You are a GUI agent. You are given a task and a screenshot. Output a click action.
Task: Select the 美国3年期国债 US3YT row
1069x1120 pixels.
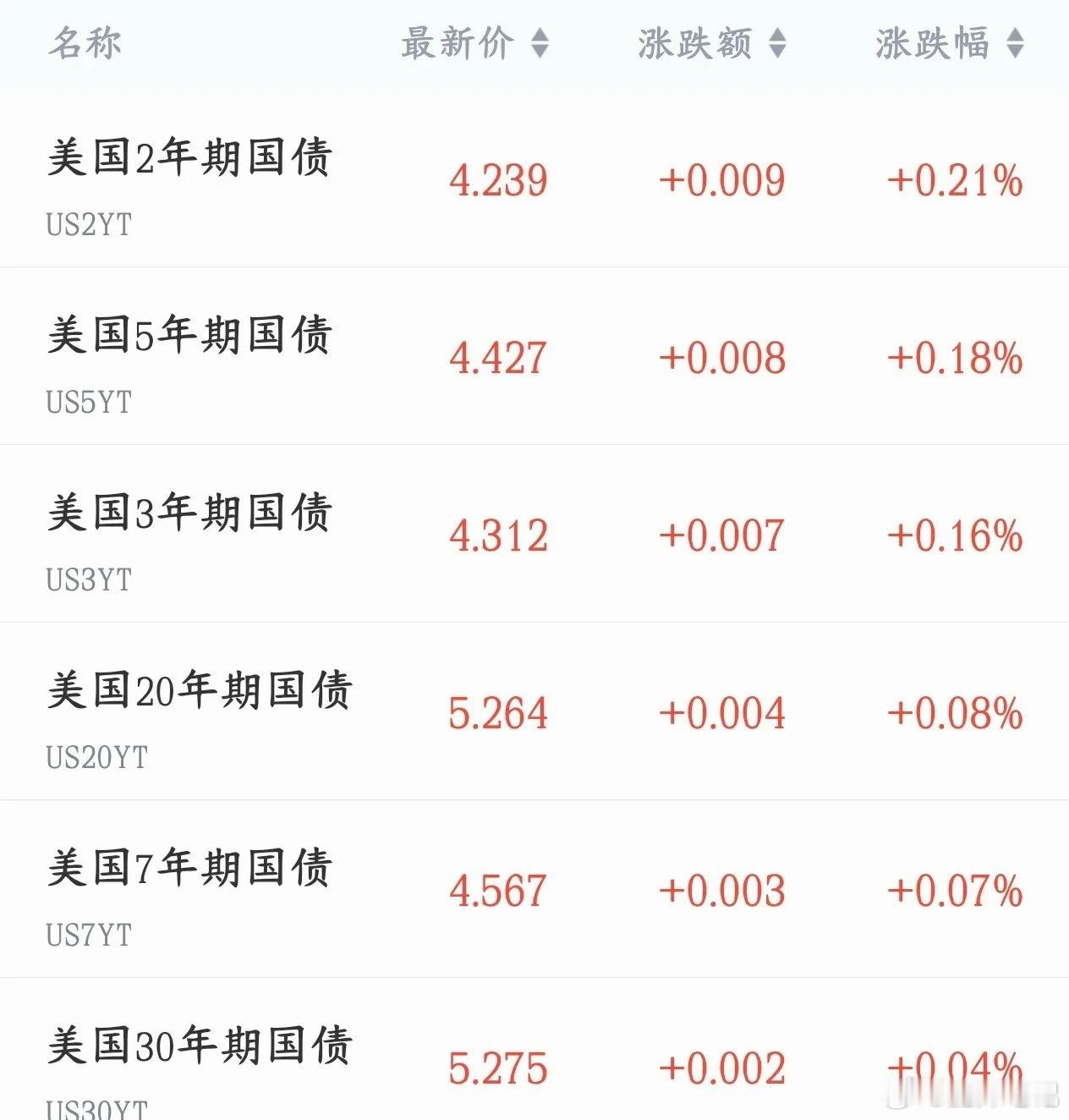pyautogui.click(x=534, y=534)
